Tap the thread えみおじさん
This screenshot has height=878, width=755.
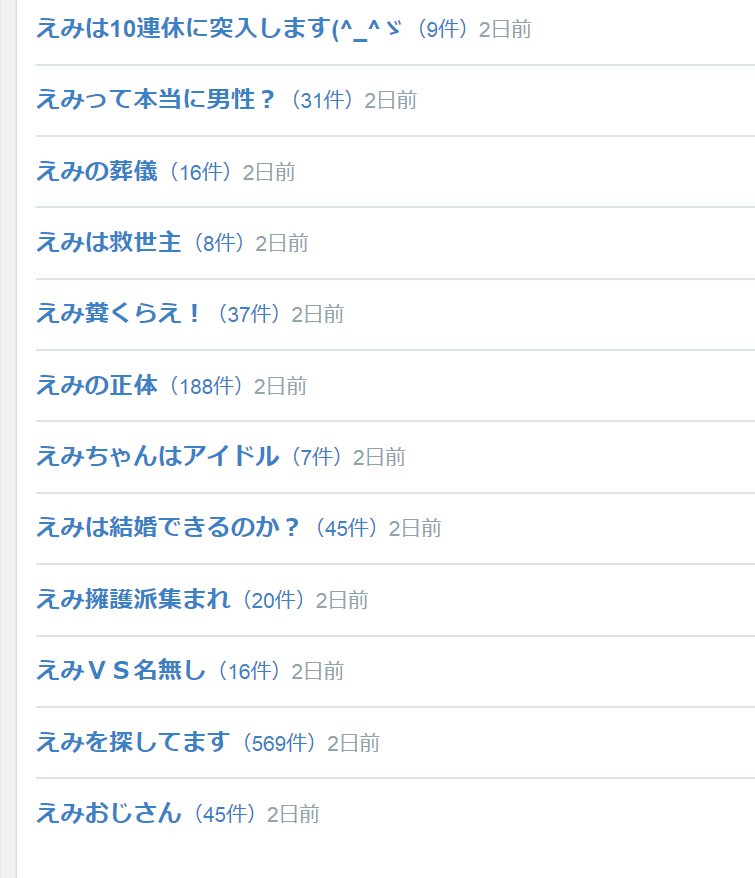click(109, 813)
